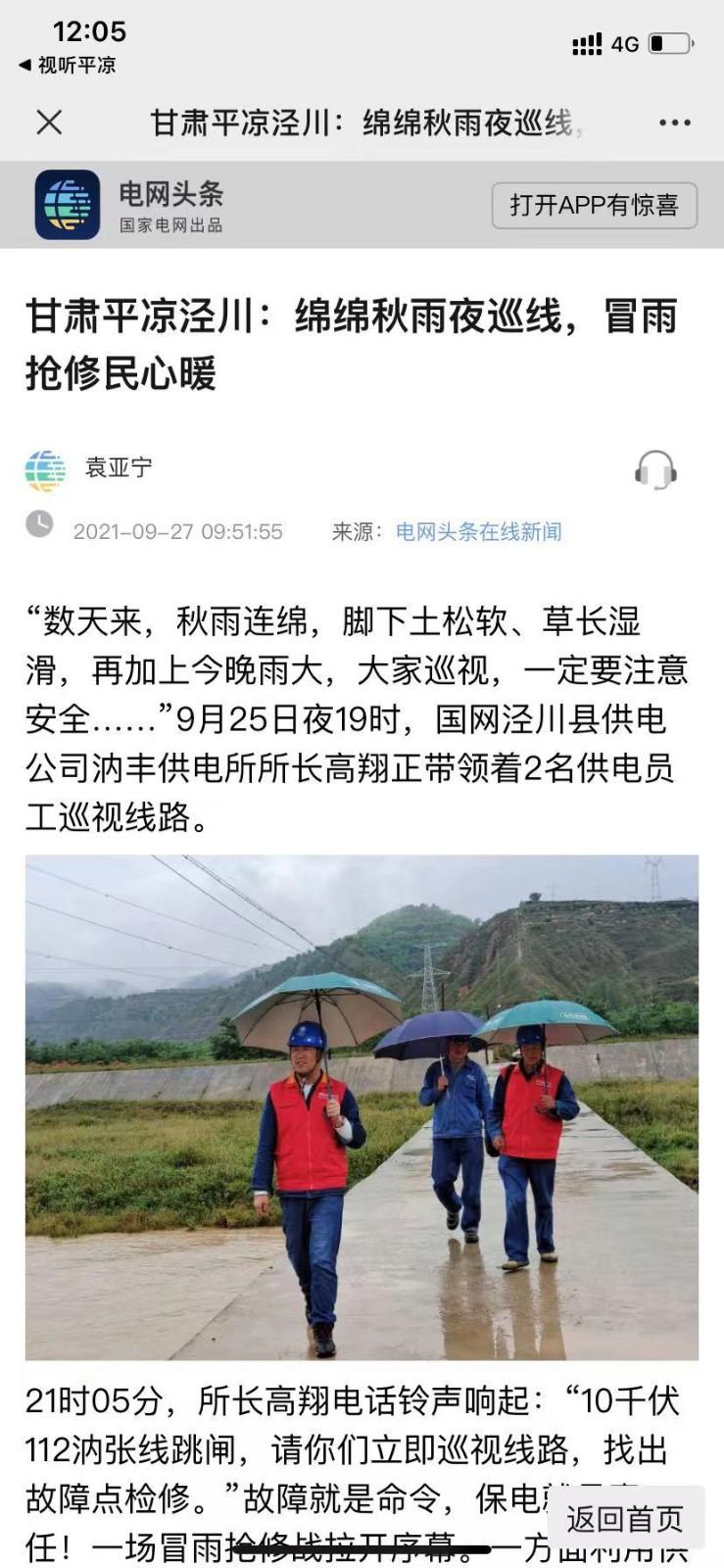
Task: Open the 电网头条 app banner
Action: click(170, 205)
